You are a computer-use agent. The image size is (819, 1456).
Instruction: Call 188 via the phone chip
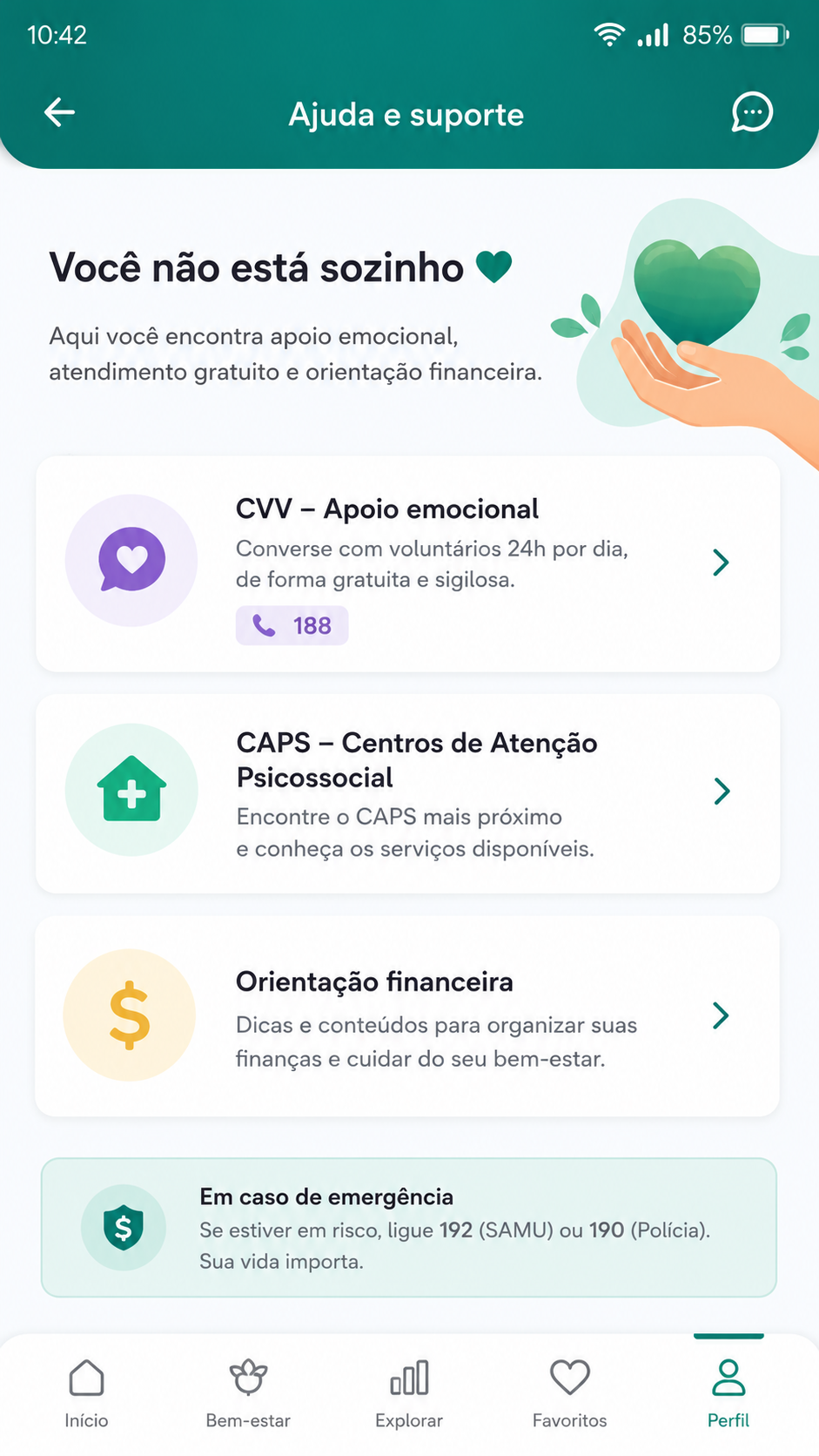pyautogui.click(x=292, y=625)
